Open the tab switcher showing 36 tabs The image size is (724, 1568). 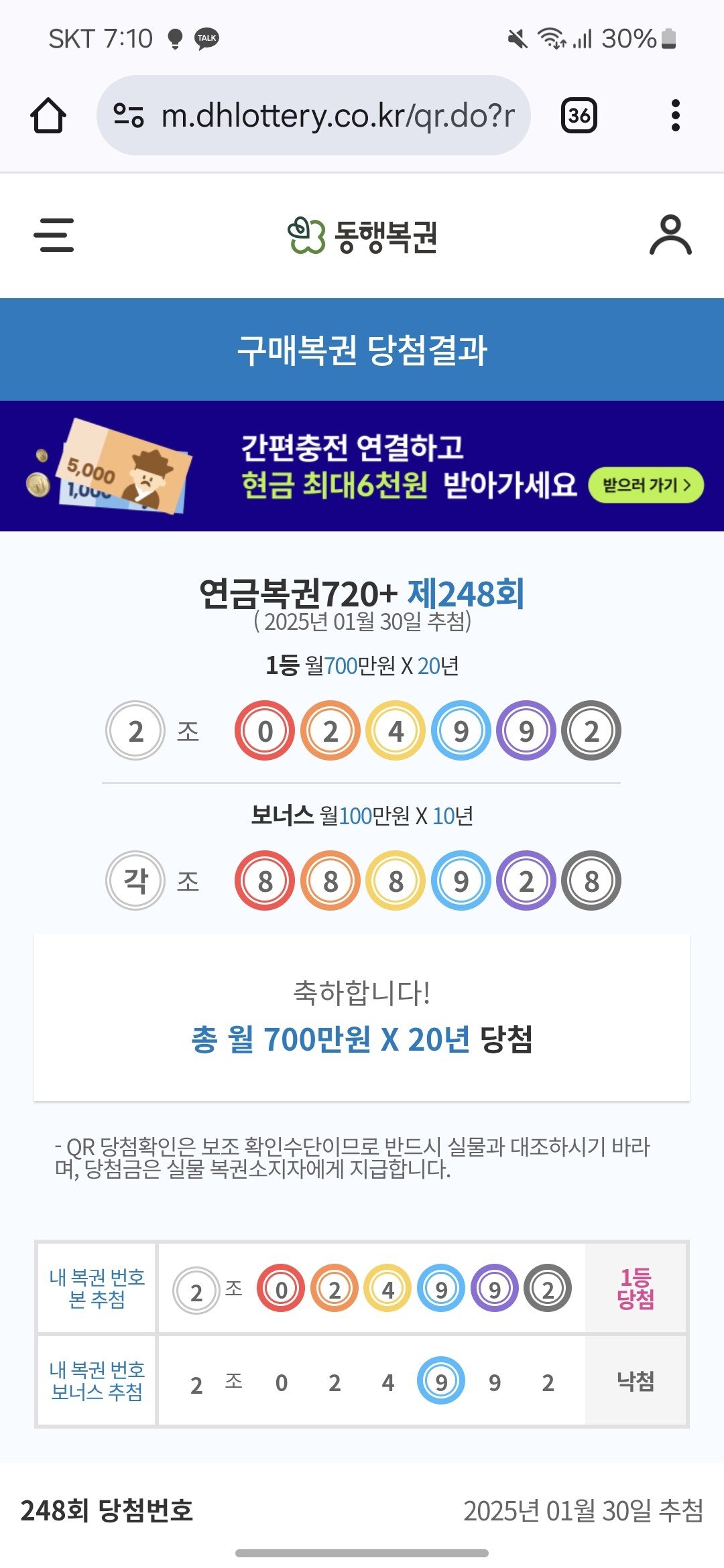(x=579, y=115)
